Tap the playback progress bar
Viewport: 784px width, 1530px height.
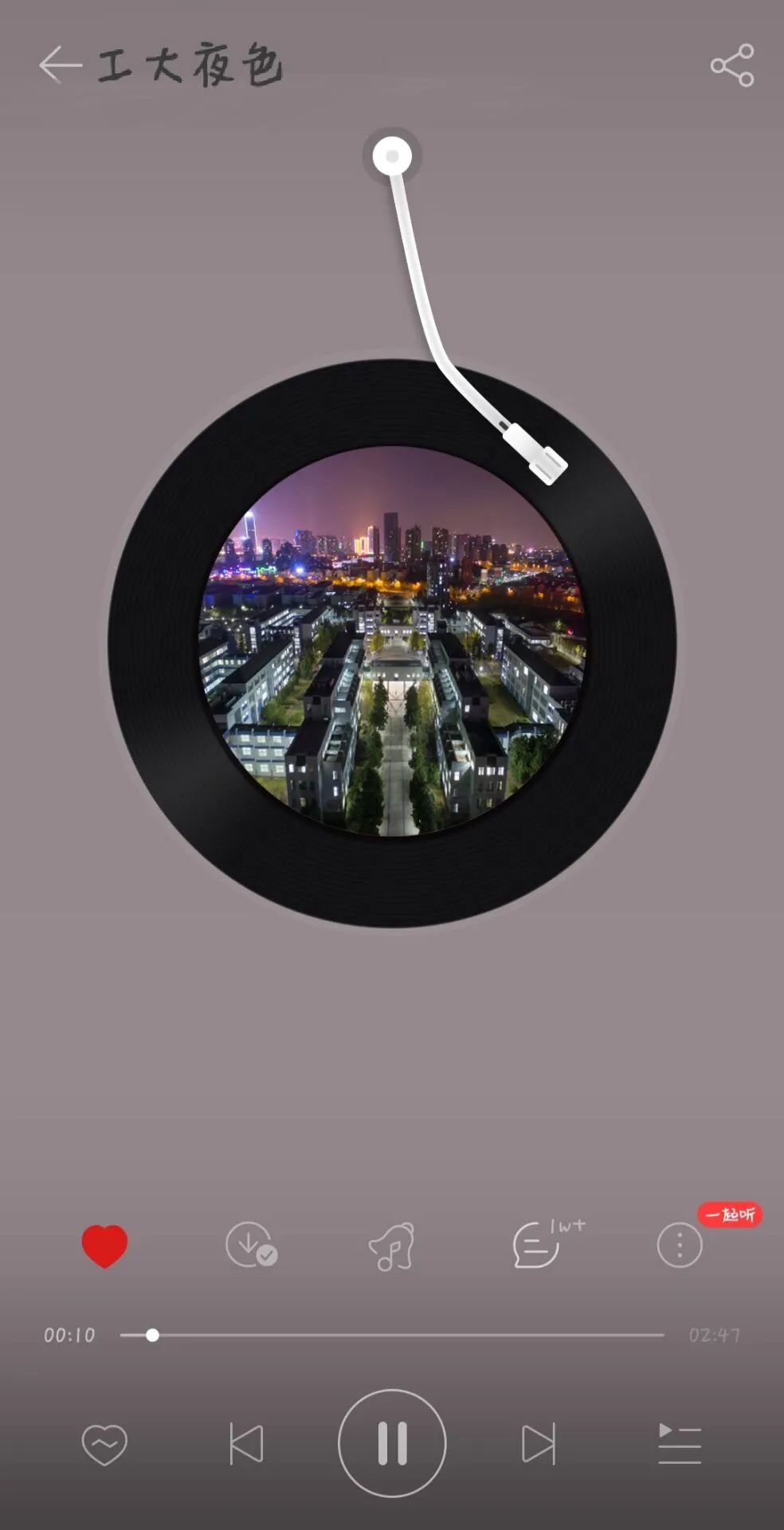point(392,1335)
